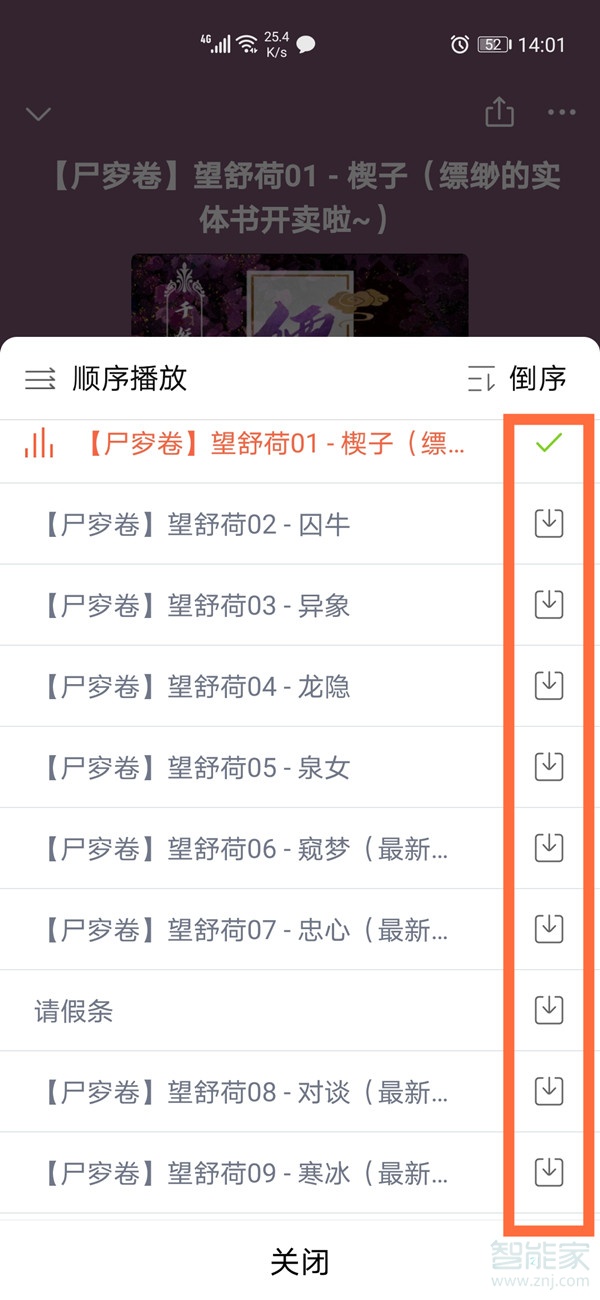The width and height of the screenshot is (600, 1300).
Task: Download episode 望舒荷02 - 囚牛
Action: coord(548,523)
